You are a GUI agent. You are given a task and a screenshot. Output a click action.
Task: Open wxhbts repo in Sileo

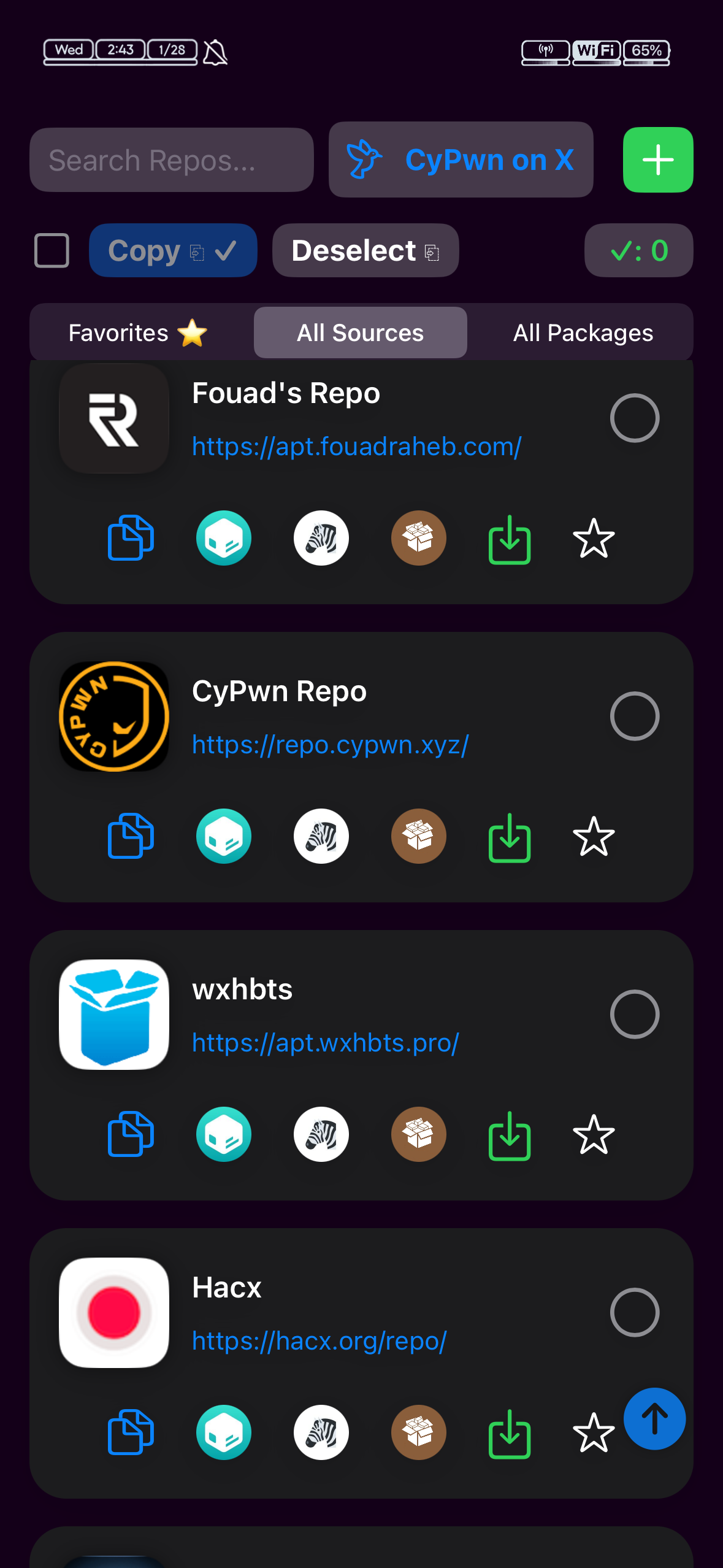[224, 1134]
